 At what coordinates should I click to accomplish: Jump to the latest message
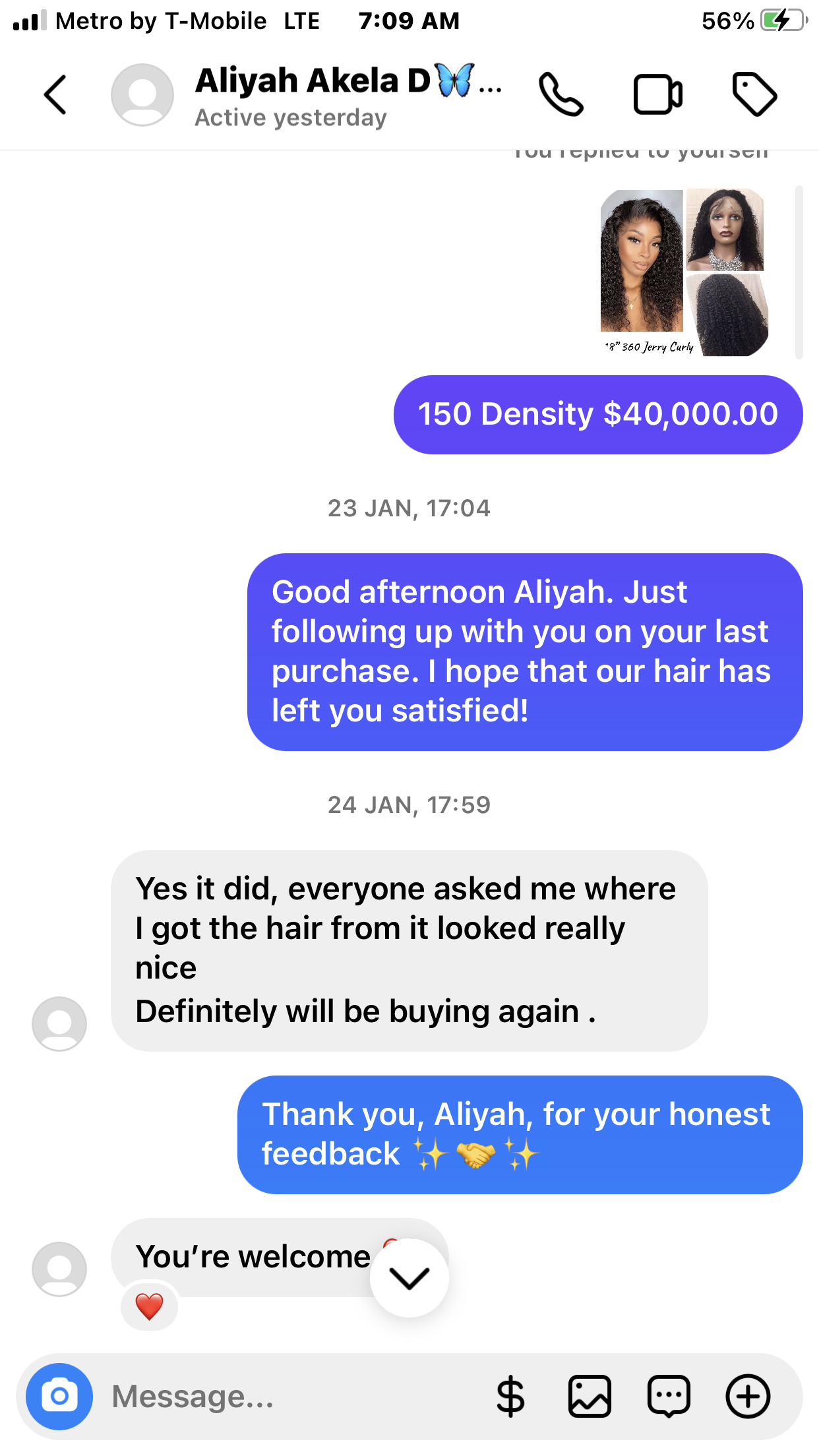409,1278
